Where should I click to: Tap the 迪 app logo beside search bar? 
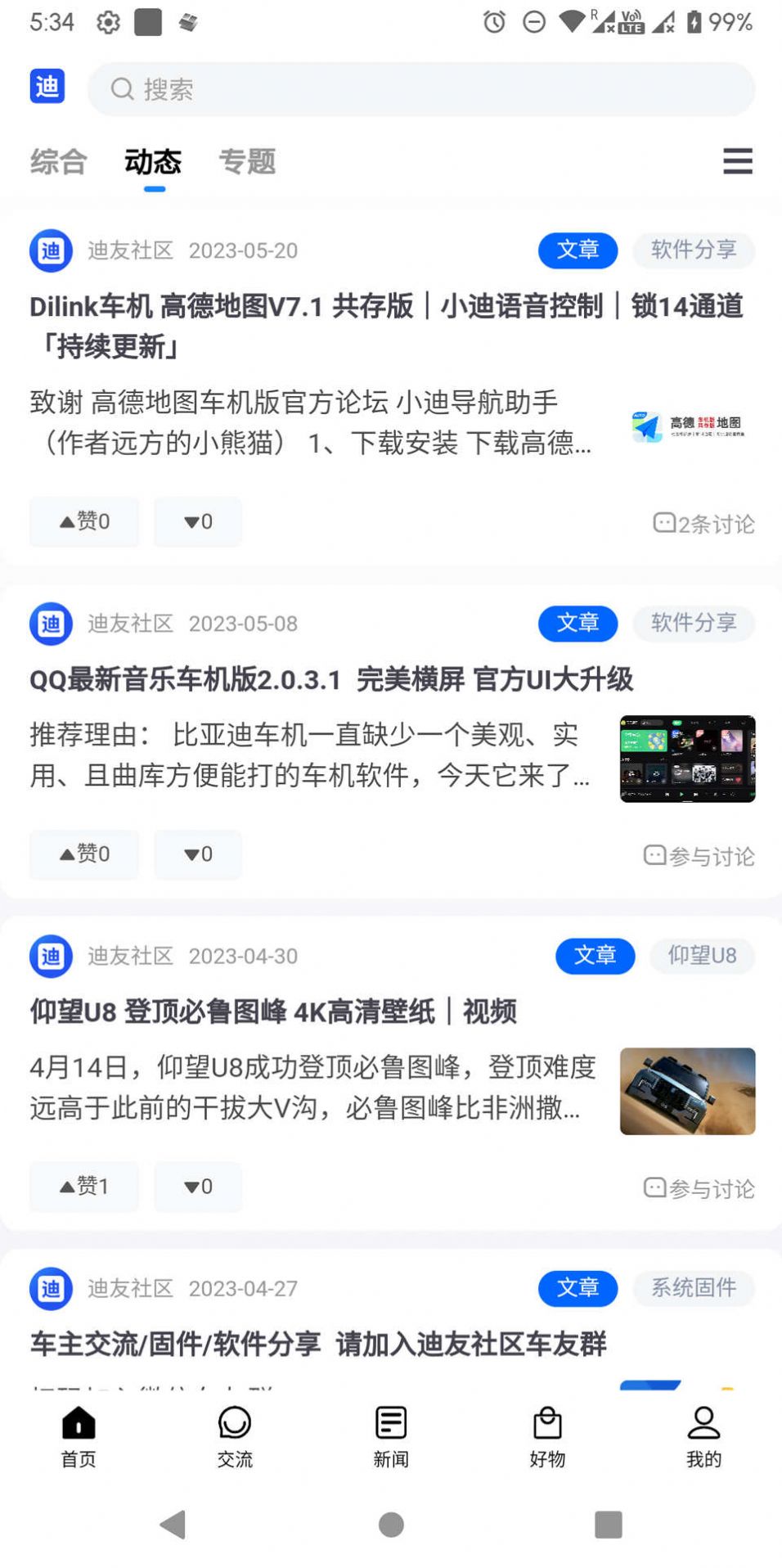47,86
